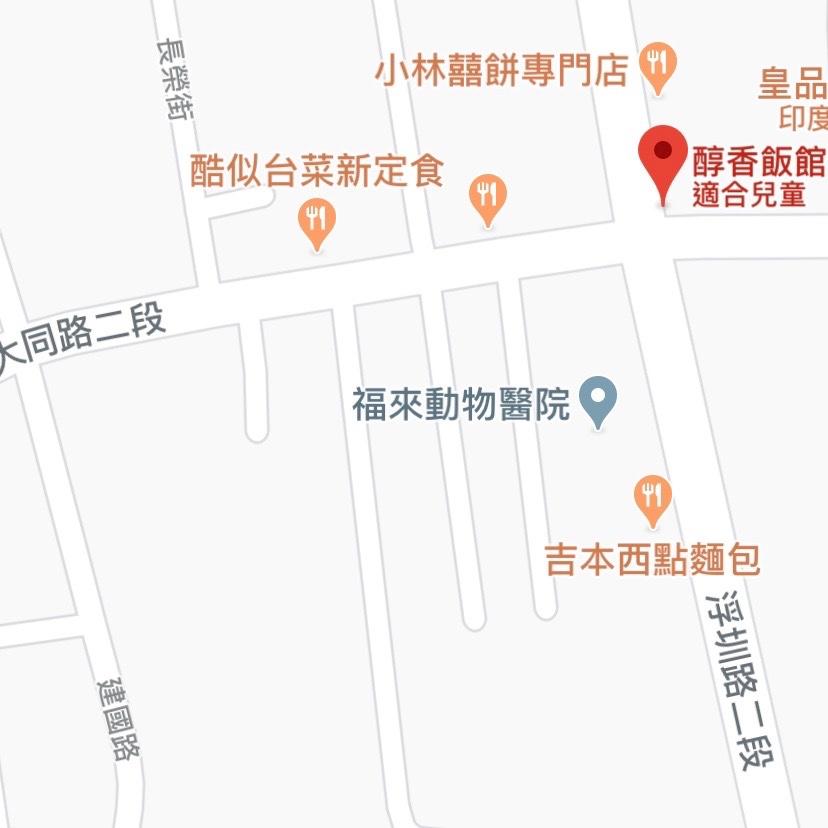Image resolution: width=828 pixels, height=828 pixels.
Task: Open the 福來動物醫院 map marker
Action: 598,400
